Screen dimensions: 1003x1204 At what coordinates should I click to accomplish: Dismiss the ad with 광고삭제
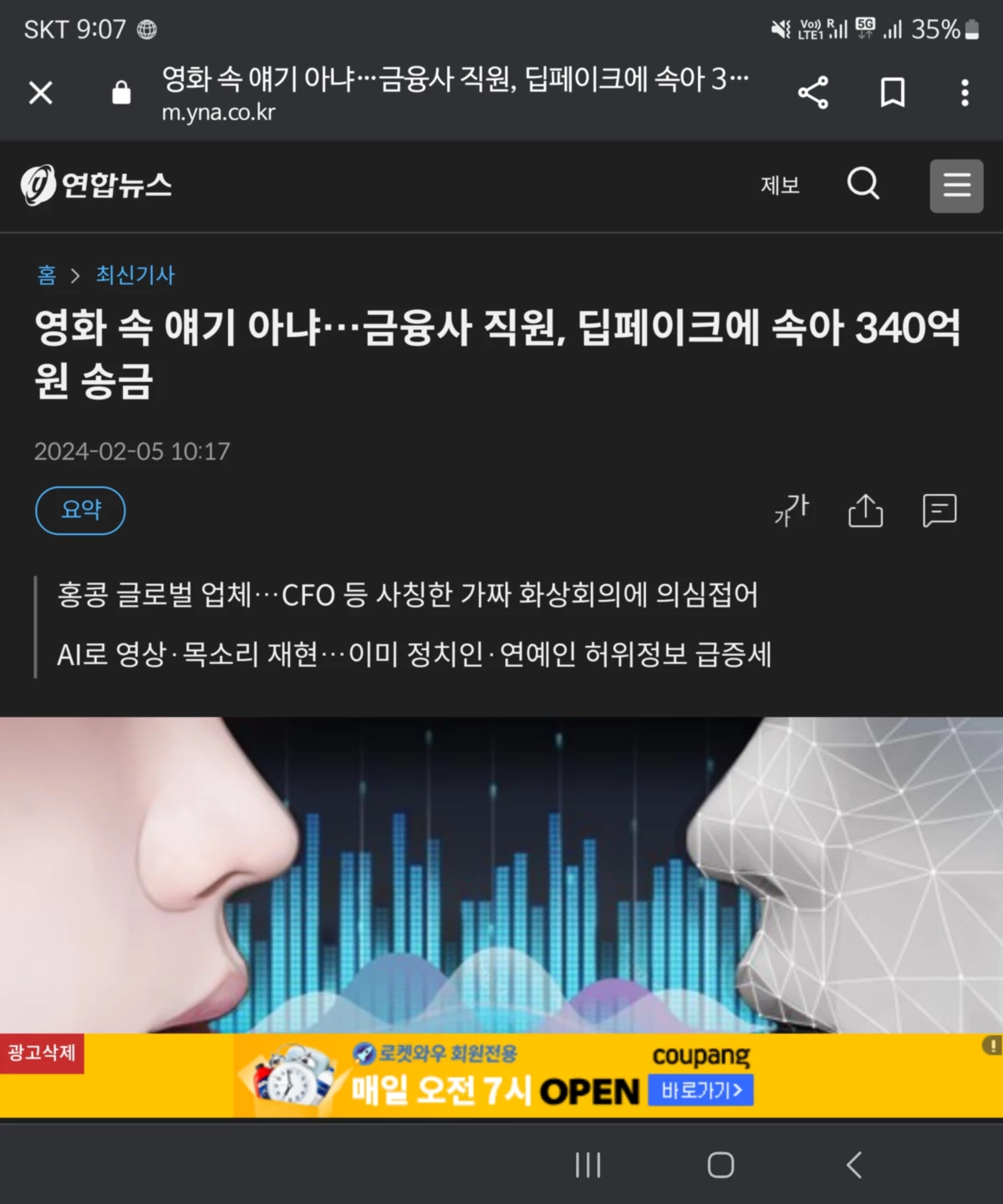pyautogui.click(x=41, y=1053)
